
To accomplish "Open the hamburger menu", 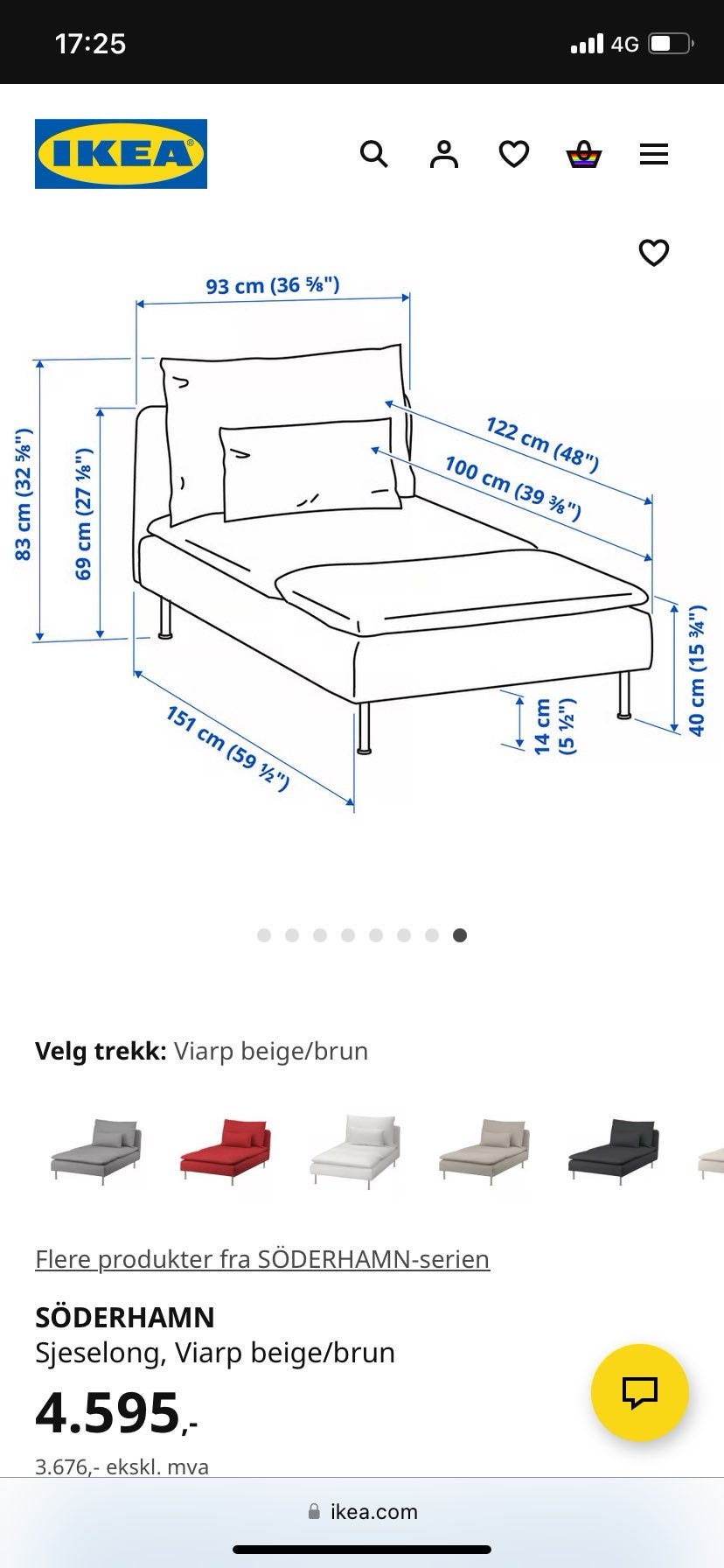I will (x=654, y=155).
